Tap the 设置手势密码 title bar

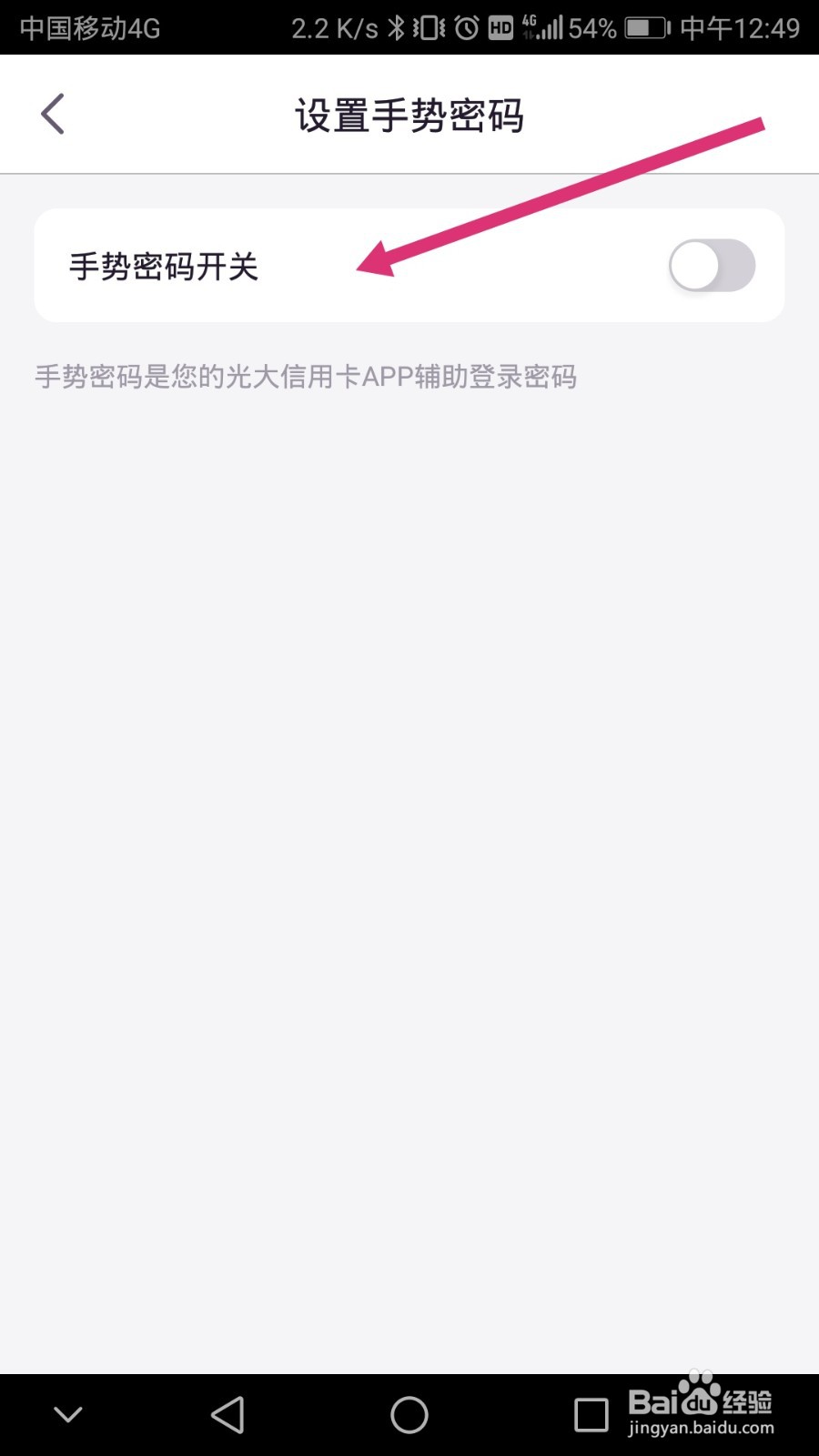pos(409,115)
